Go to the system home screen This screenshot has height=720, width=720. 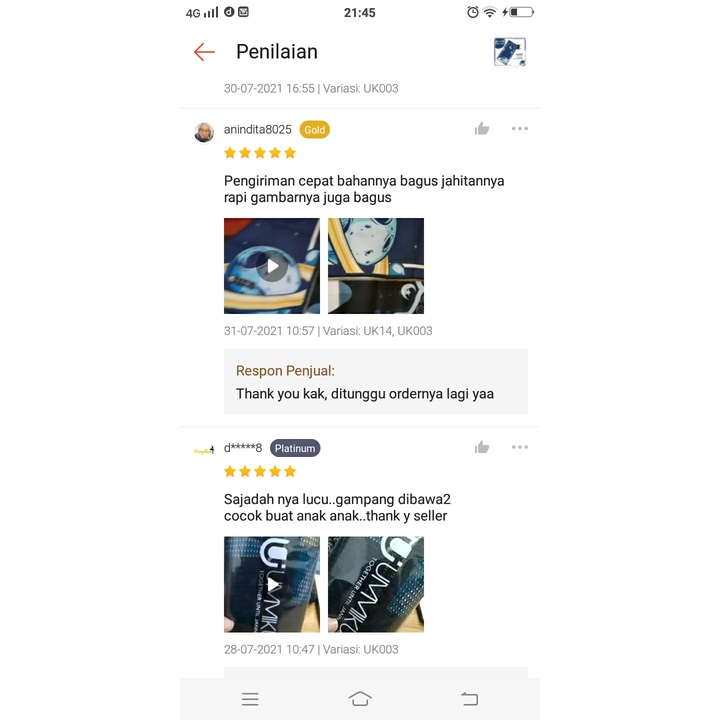[360, 699]
